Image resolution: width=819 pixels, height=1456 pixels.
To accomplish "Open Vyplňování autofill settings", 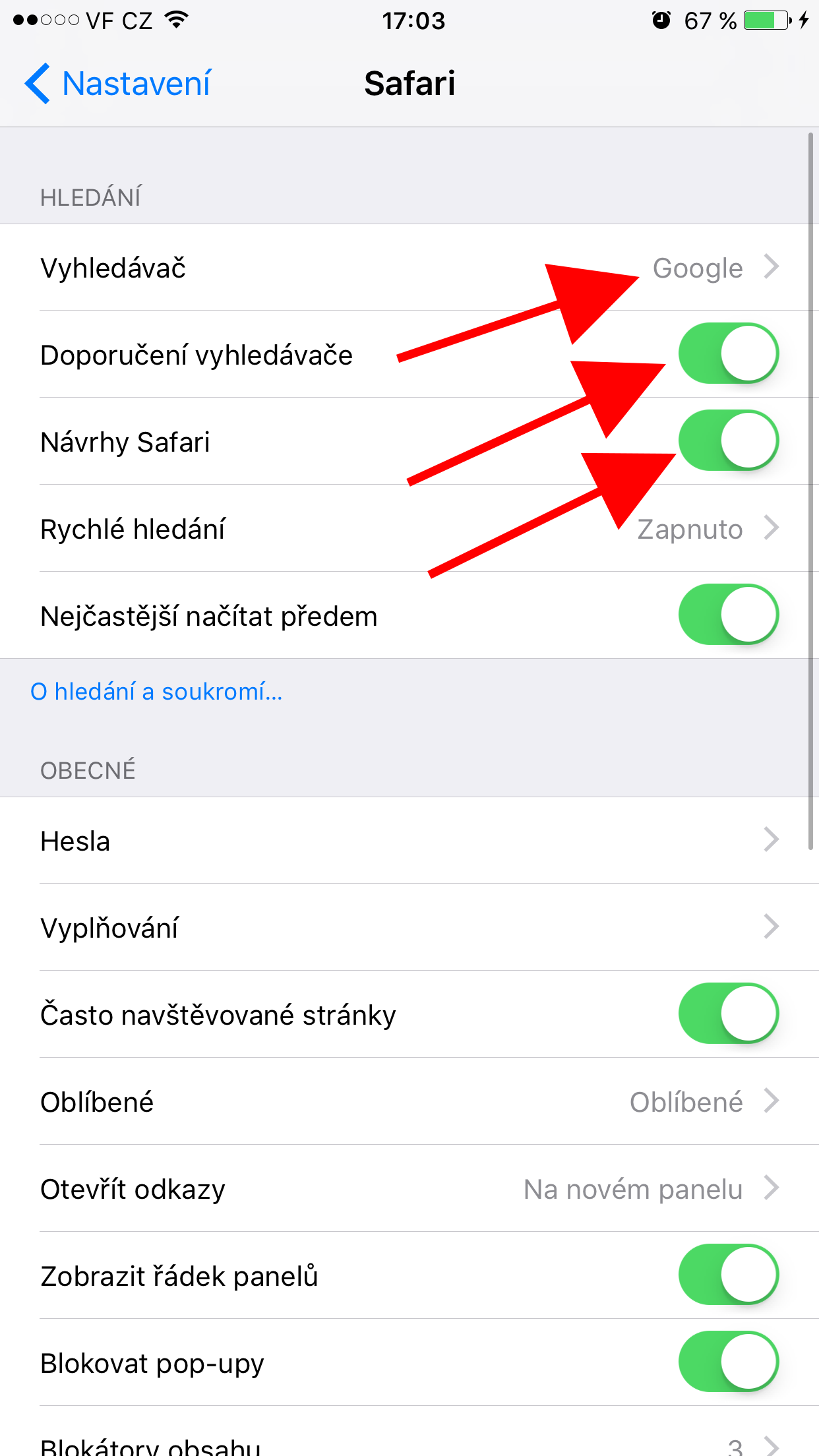I will (409, 928).
